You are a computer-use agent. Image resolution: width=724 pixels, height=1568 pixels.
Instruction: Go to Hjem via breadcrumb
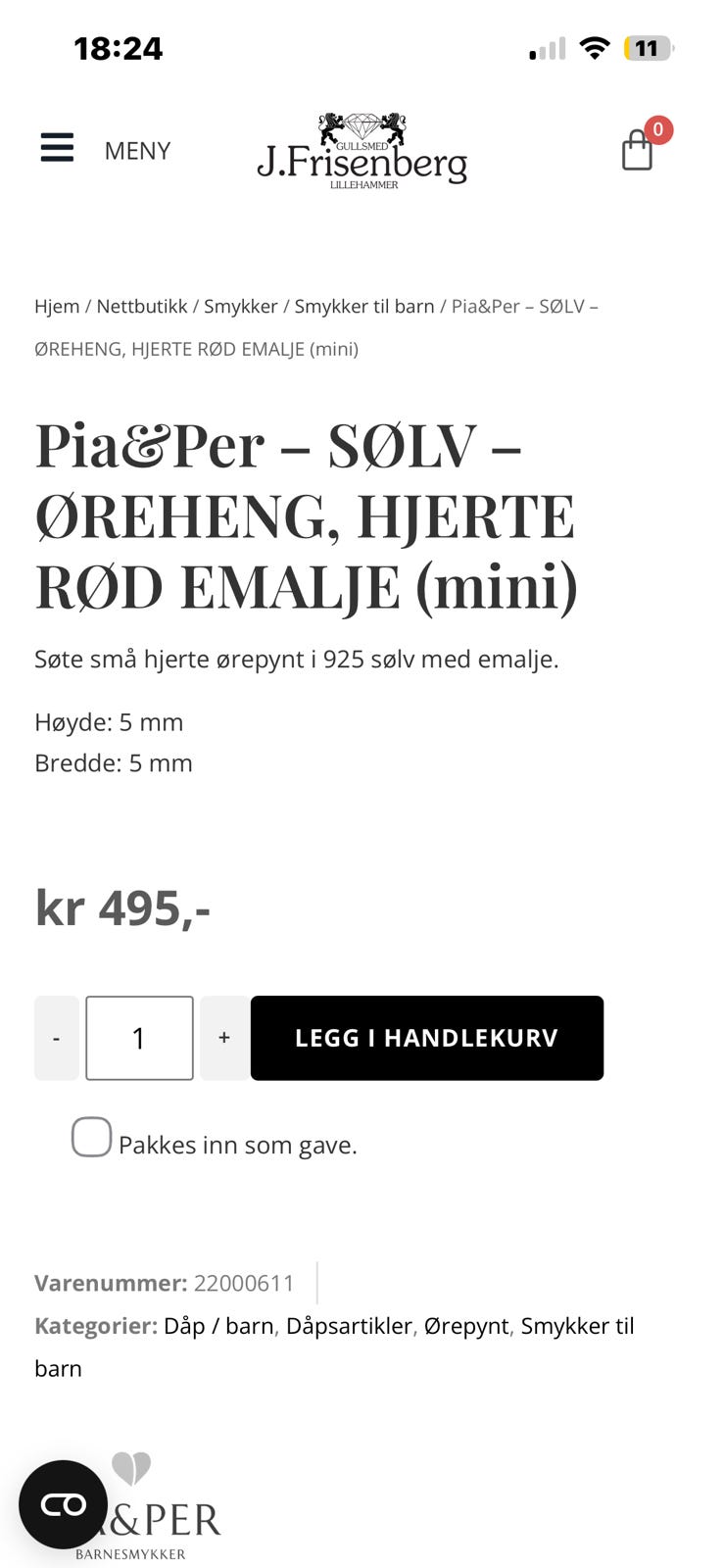(x=56, y=306)
